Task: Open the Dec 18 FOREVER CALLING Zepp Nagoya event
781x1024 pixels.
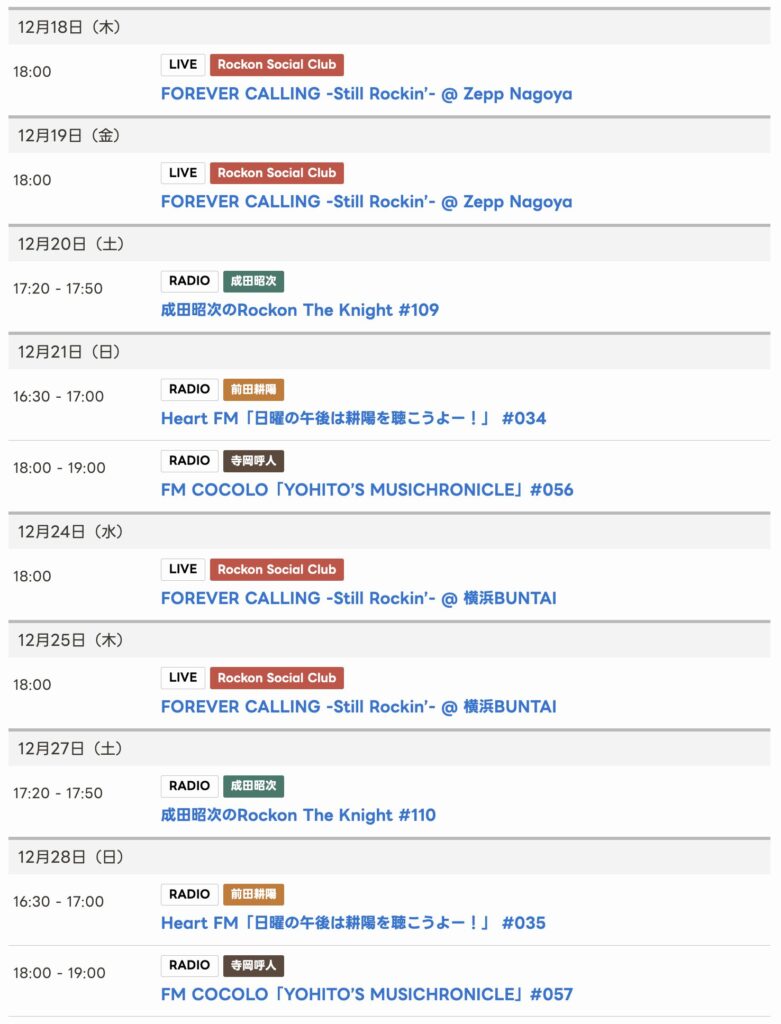Action: [366, 94]
